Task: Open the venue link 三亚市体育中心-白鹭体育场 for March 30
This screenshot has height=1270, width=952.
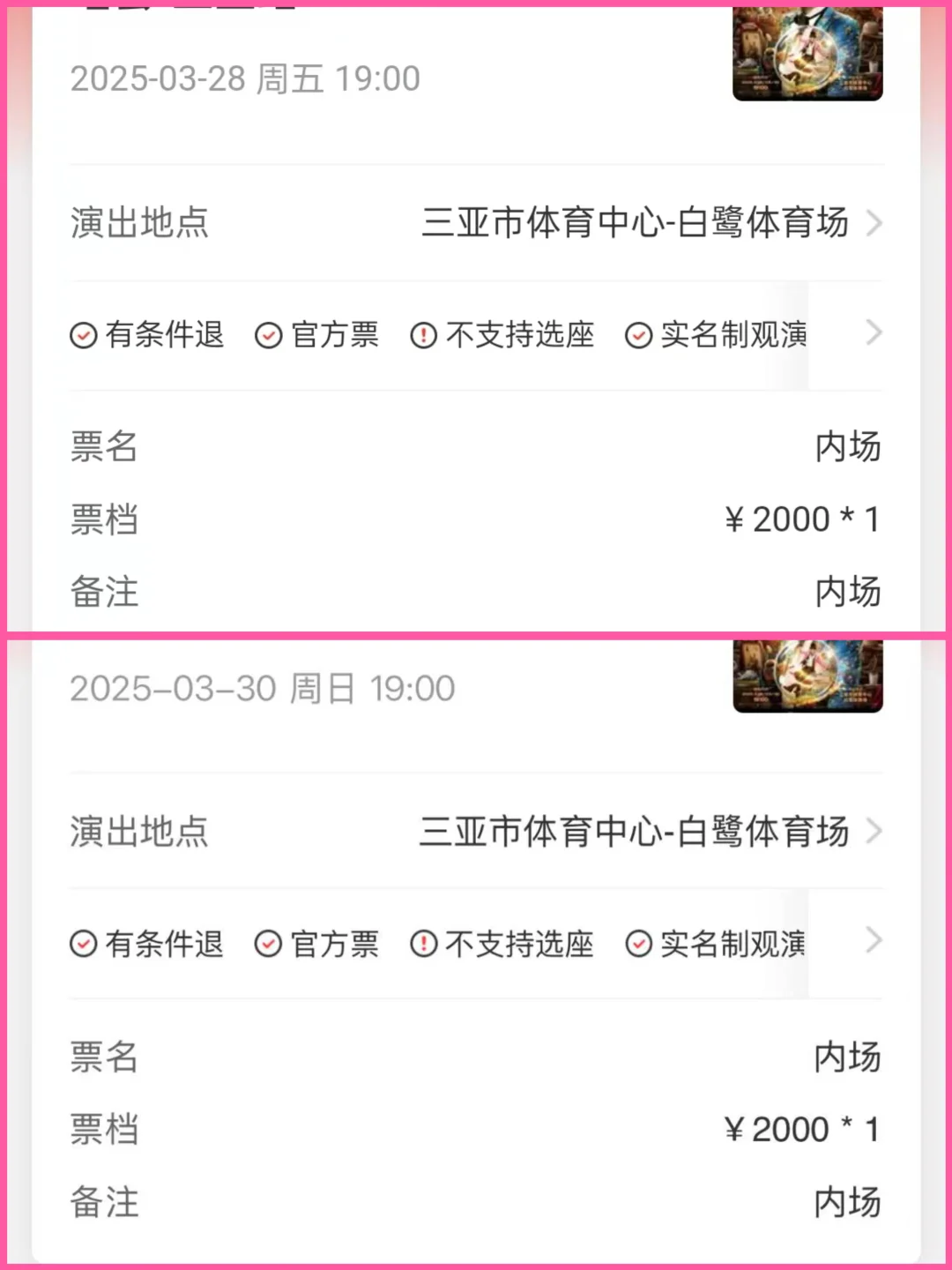Action: (x=635, y=831)
